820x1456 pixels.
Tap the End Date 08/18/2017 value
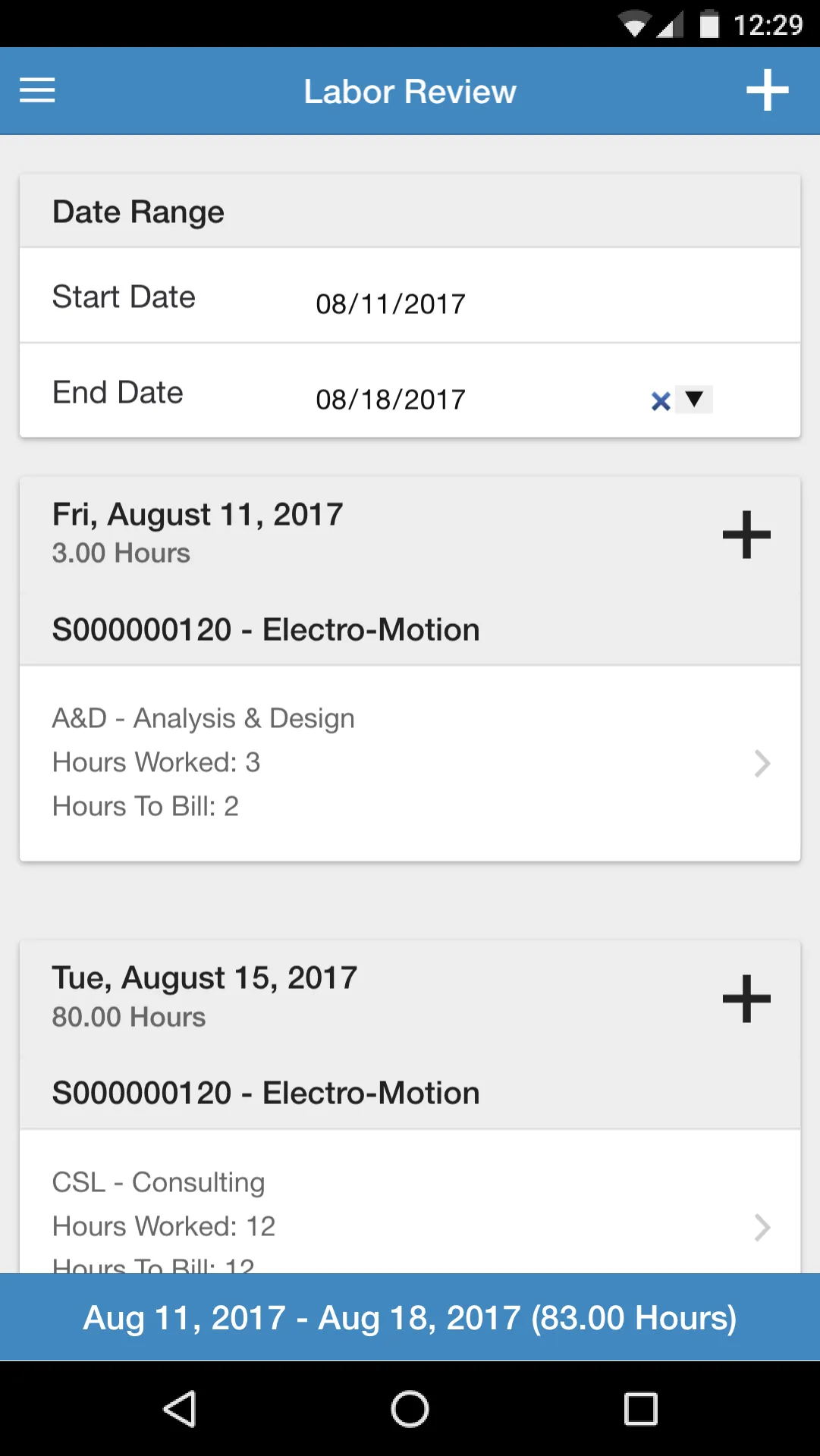[x=391, y=399]
